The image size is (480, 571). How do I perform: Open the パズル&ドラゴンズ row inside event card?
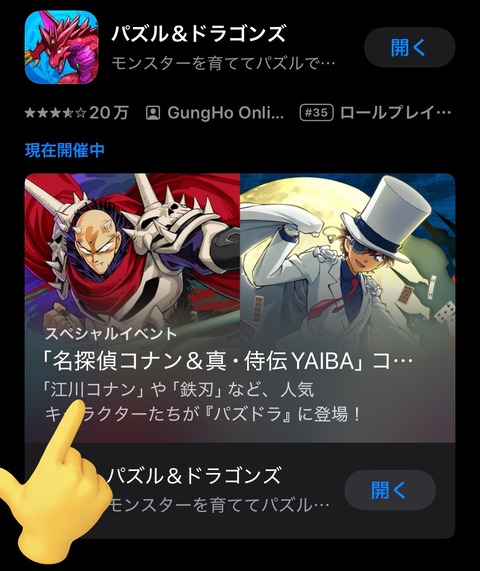pos(240,490)
